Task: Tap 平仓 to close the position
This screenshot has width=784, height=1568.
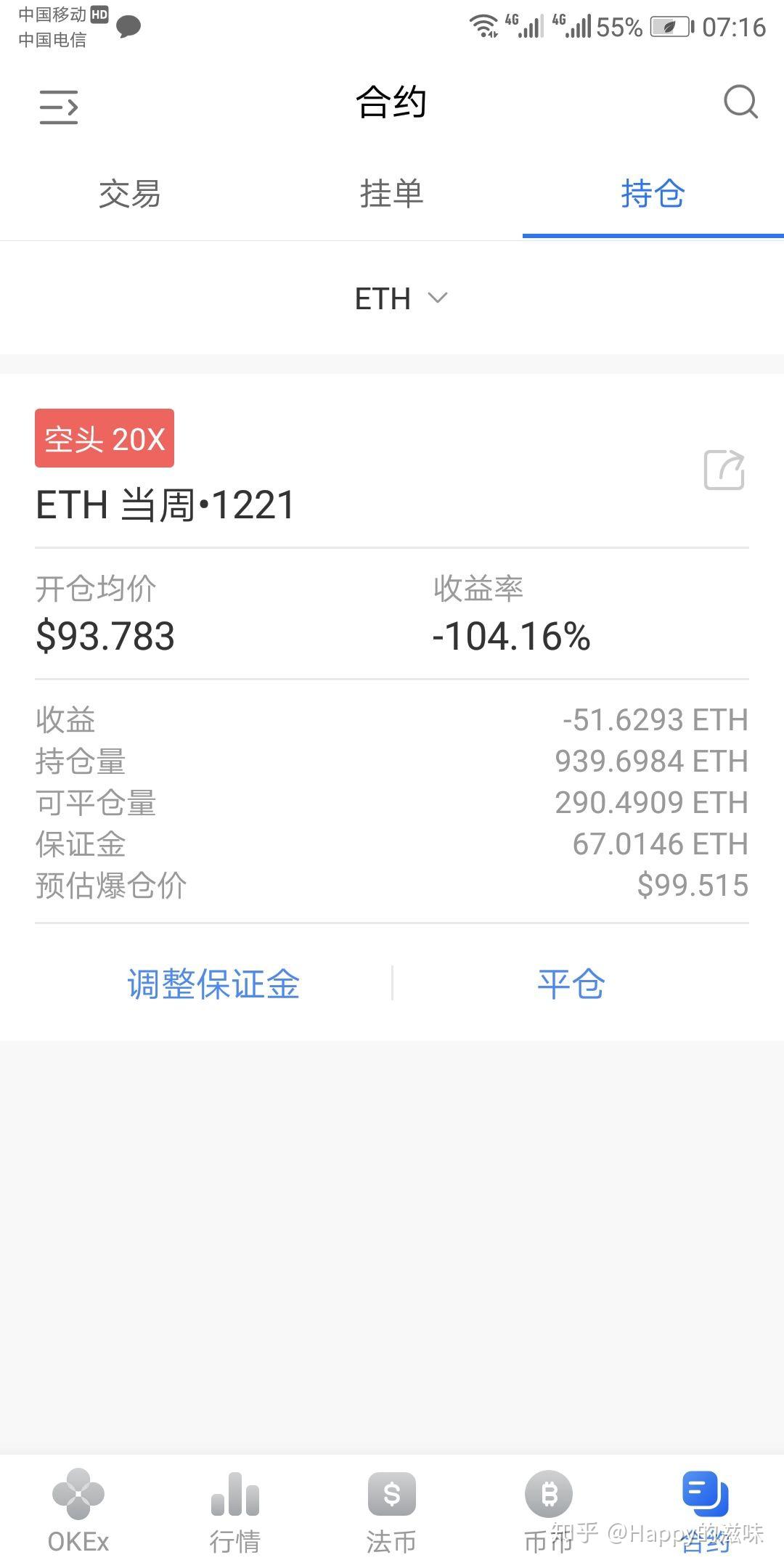Action: click(x=571, y=984)
